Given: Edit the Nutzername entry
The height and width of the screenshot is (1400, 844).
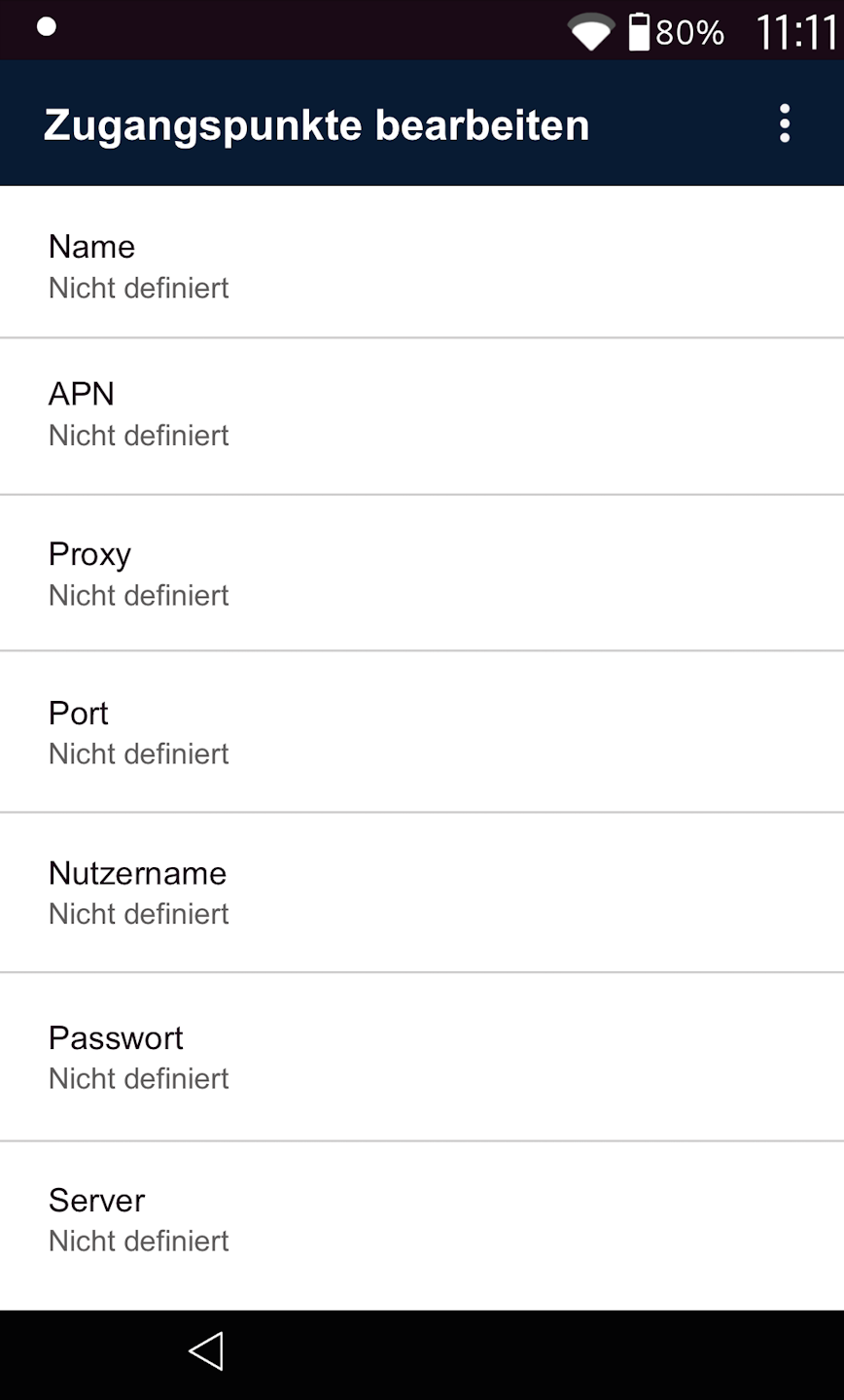Looking at the screenshot, I should [422, 892].
